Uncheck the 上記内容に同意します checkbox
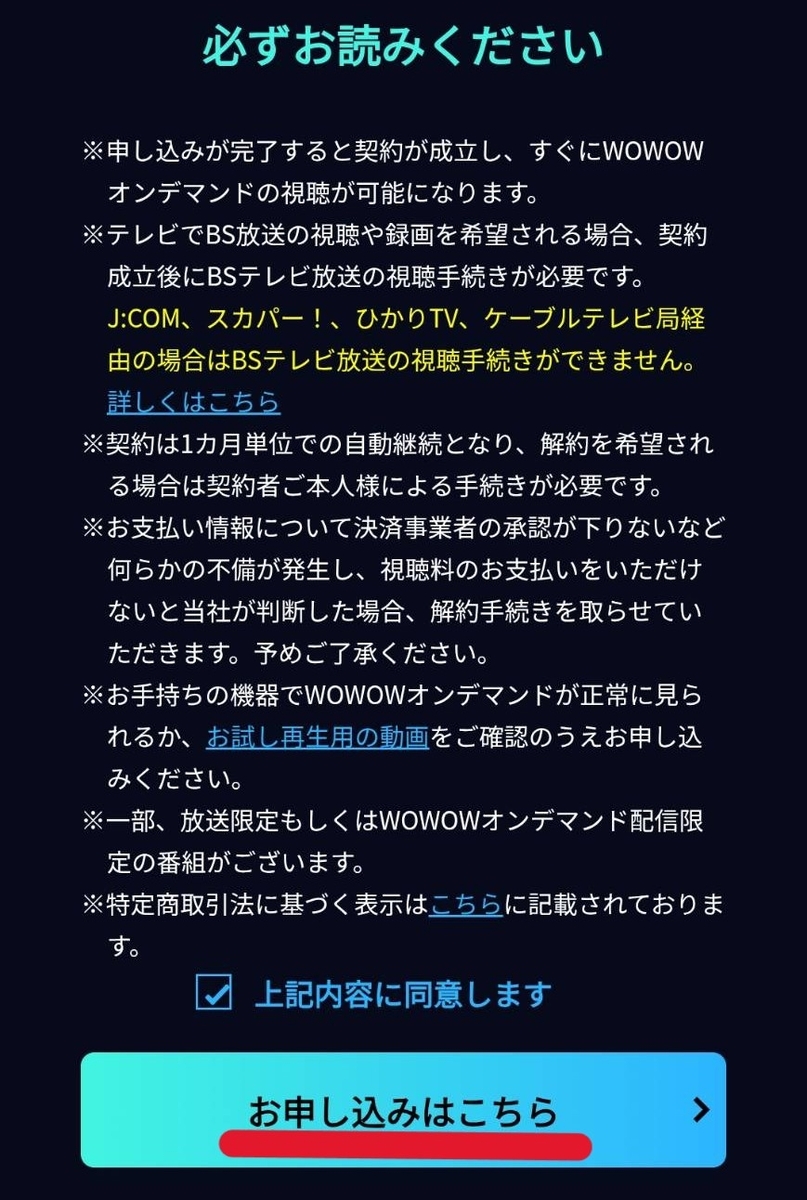The image size is (807, 1200). pyautogui.click(x=214, y=994)
